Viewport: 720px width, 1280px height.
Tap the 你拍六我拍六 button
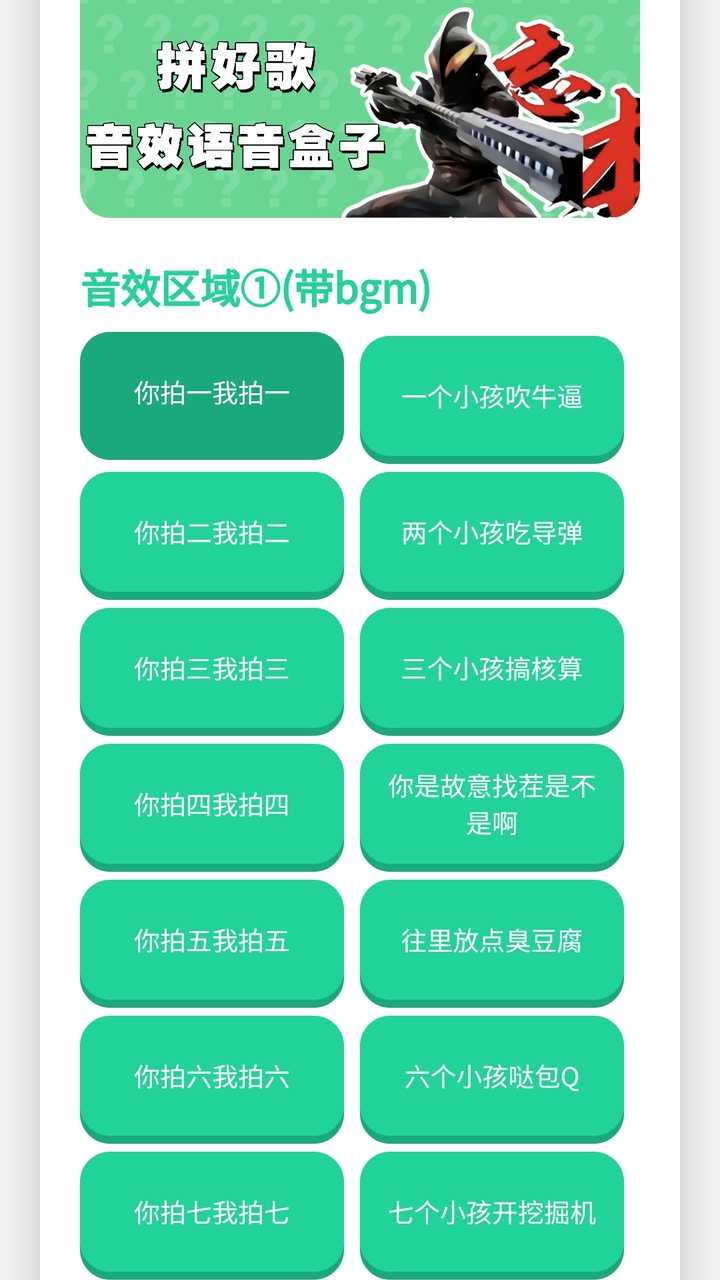[212, 1077]
